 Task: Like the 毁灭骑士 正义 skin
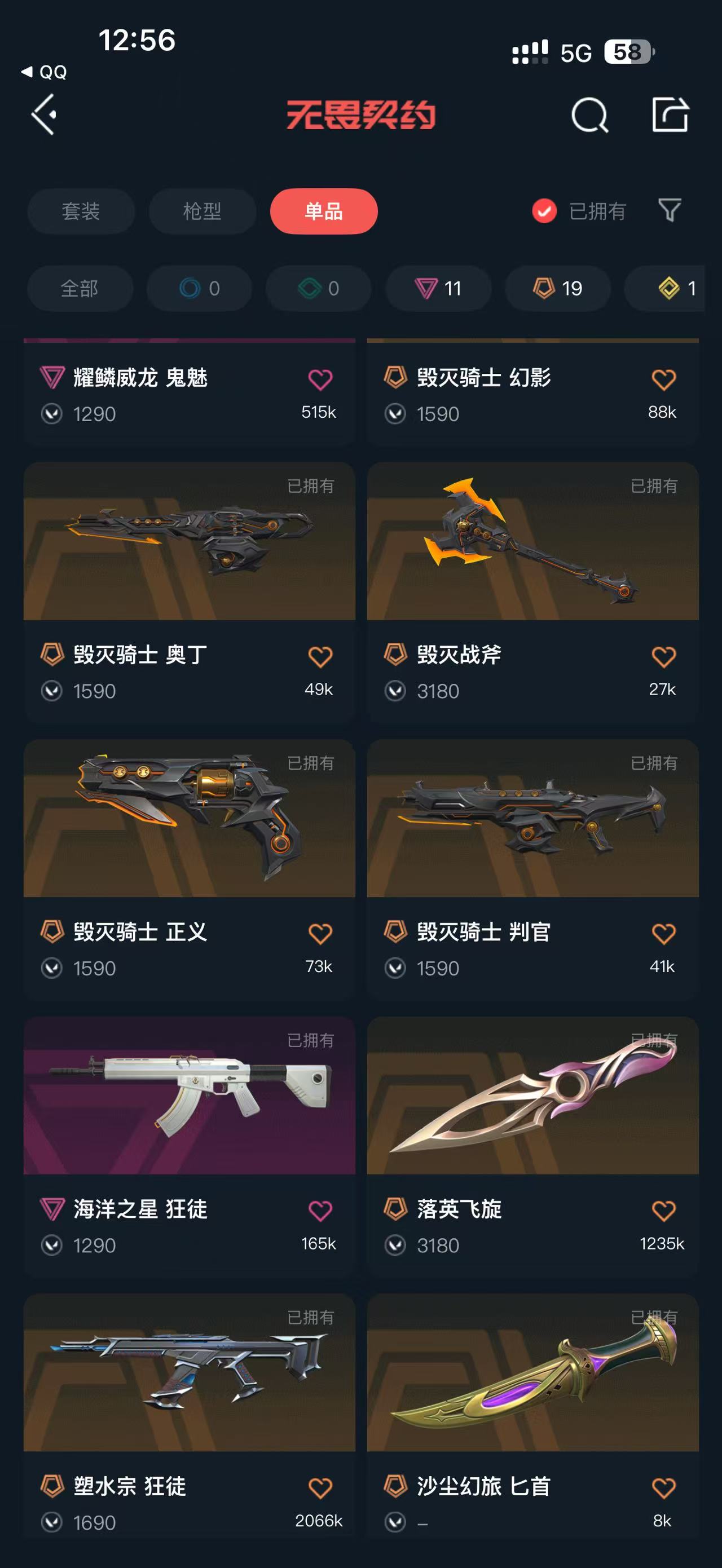click(320, 934)
